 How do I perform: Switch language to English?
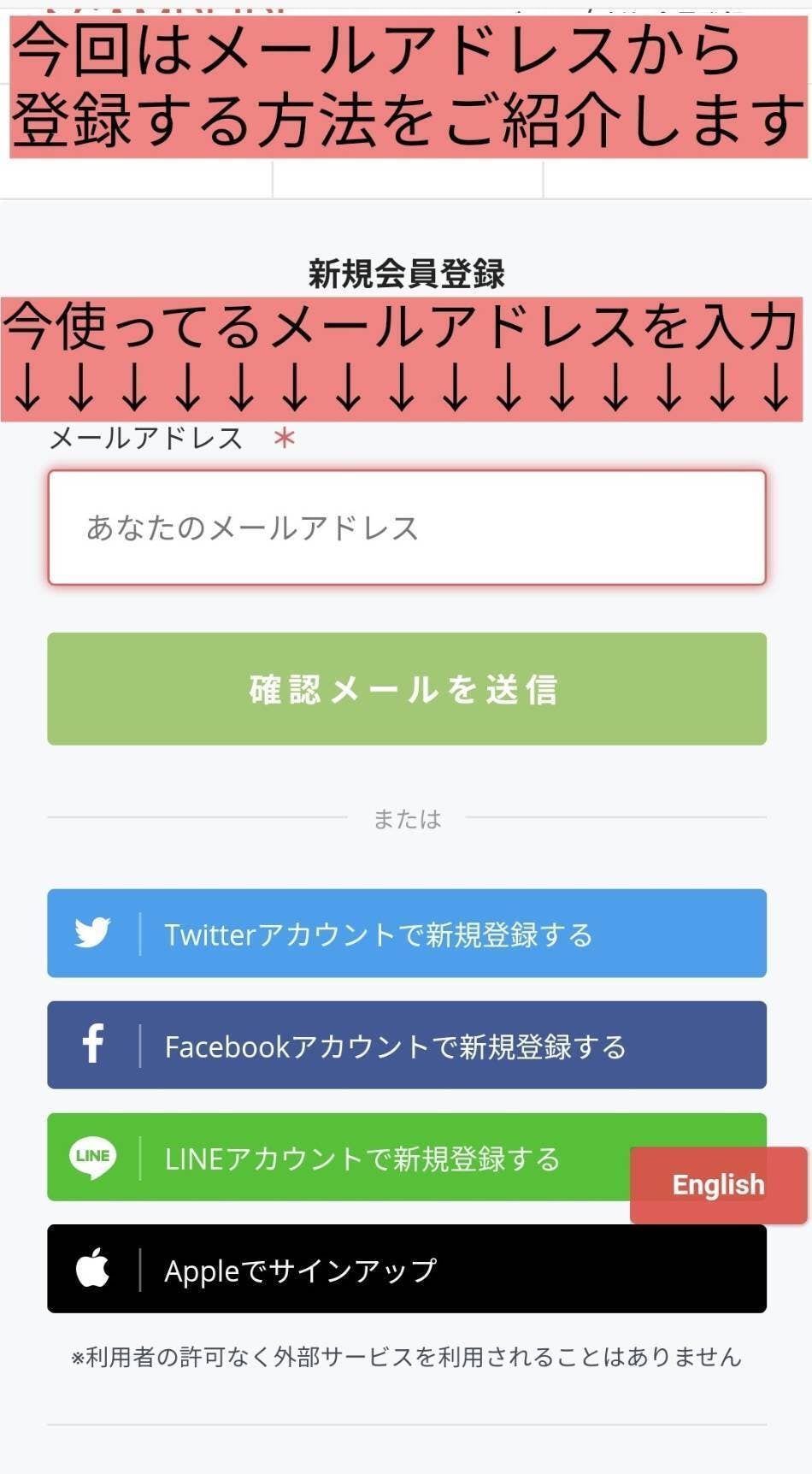(718, 1185)
